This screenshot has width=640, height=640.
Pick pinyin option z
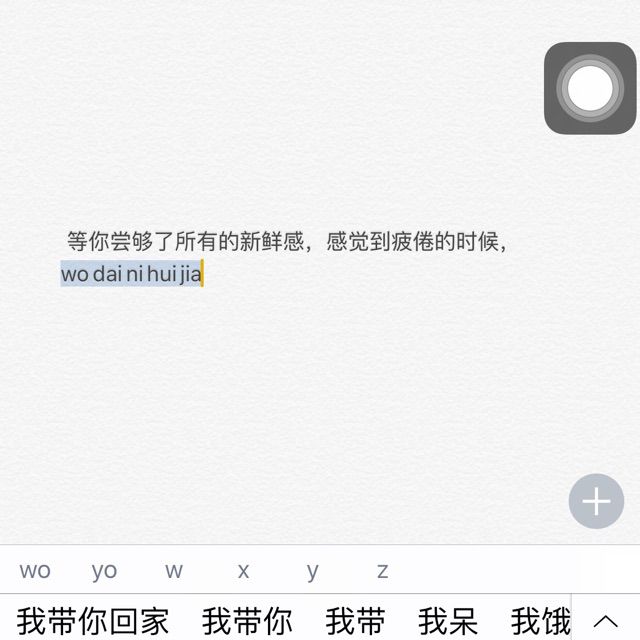pyautogui.click(x=382, y=571)
